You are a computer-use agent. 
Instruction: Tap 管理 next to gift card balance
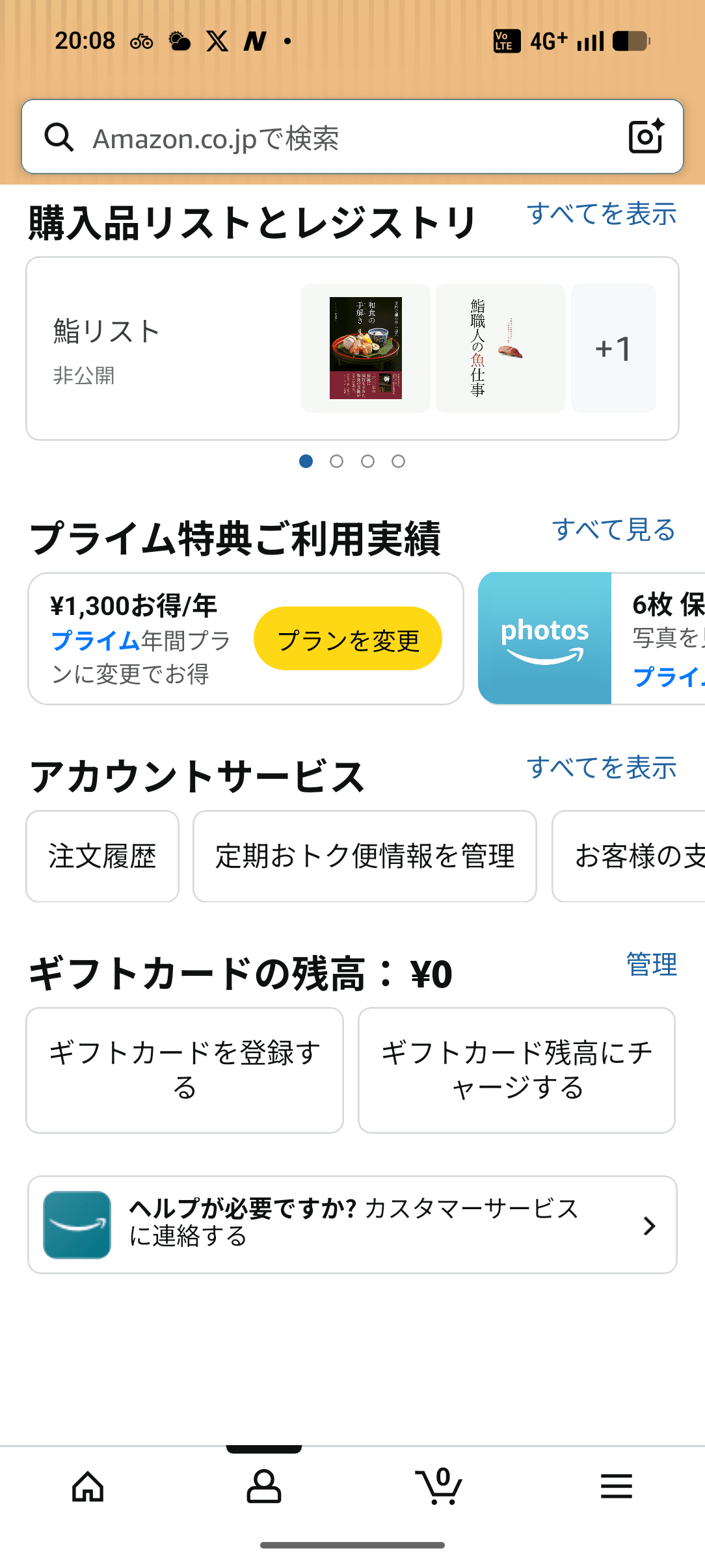point(651,964)
